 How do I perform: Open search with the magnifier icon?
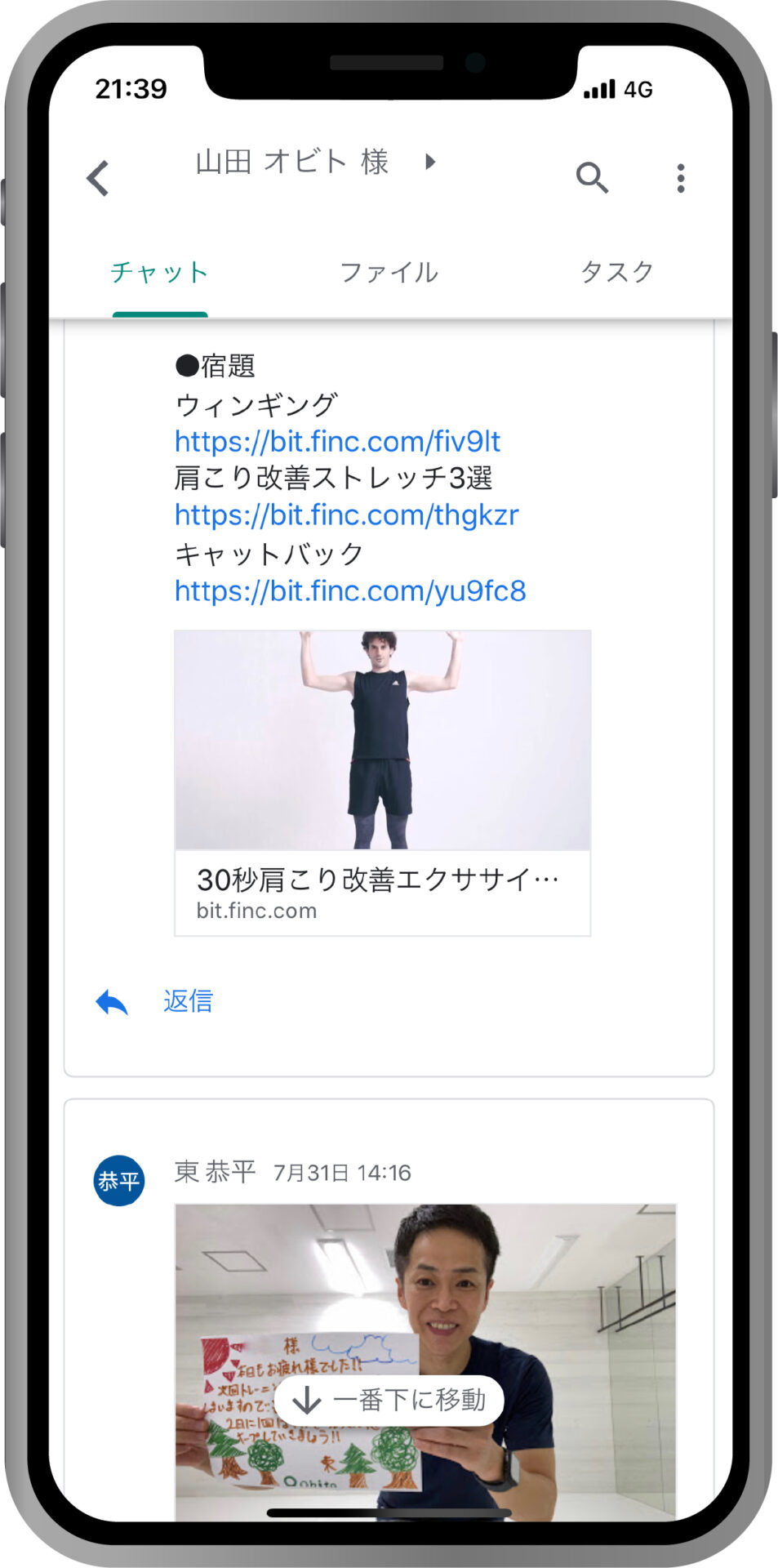pyautogui.click(x=592, y=177)
